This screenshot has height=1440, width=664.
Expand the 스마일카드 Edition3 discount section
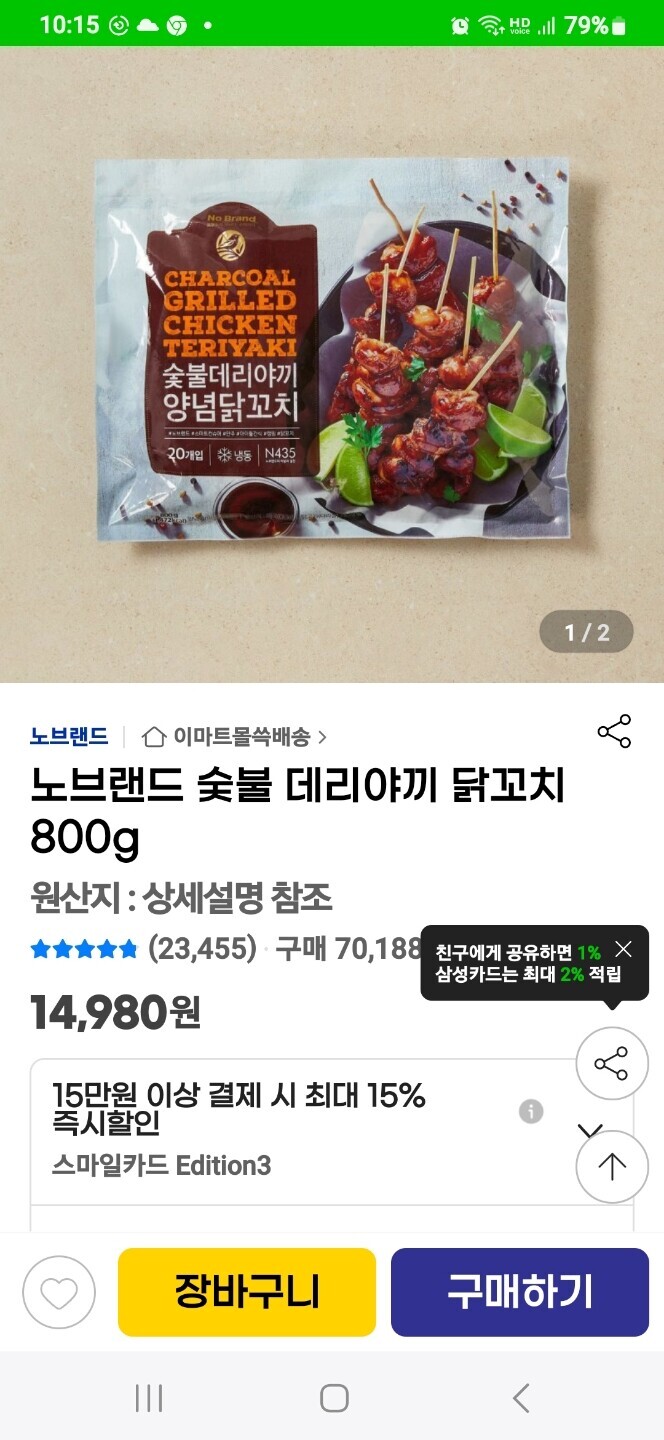pos(590,1130)
